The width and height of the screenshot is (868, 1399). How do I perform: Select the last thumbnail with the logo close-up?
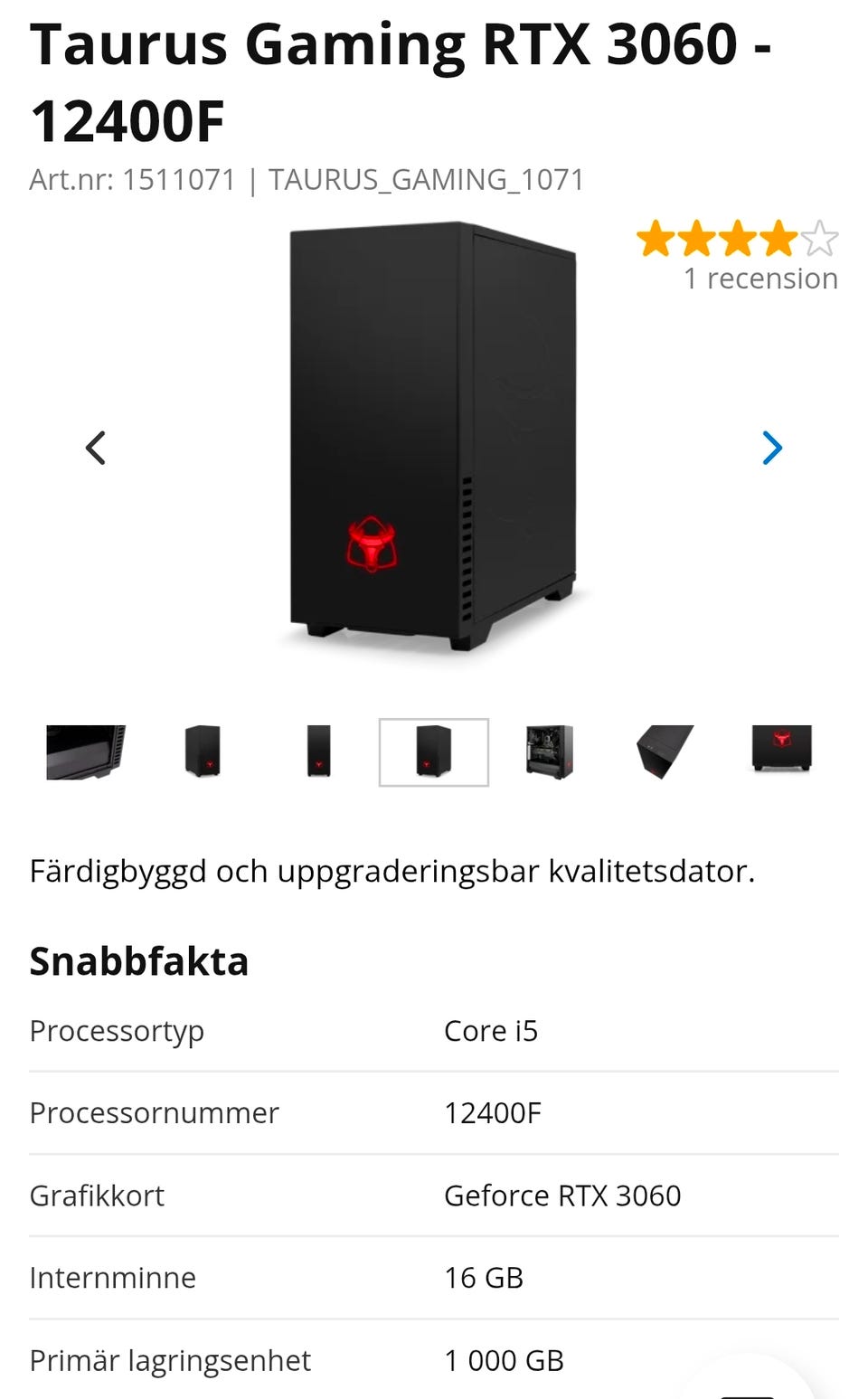pos(781,750)
